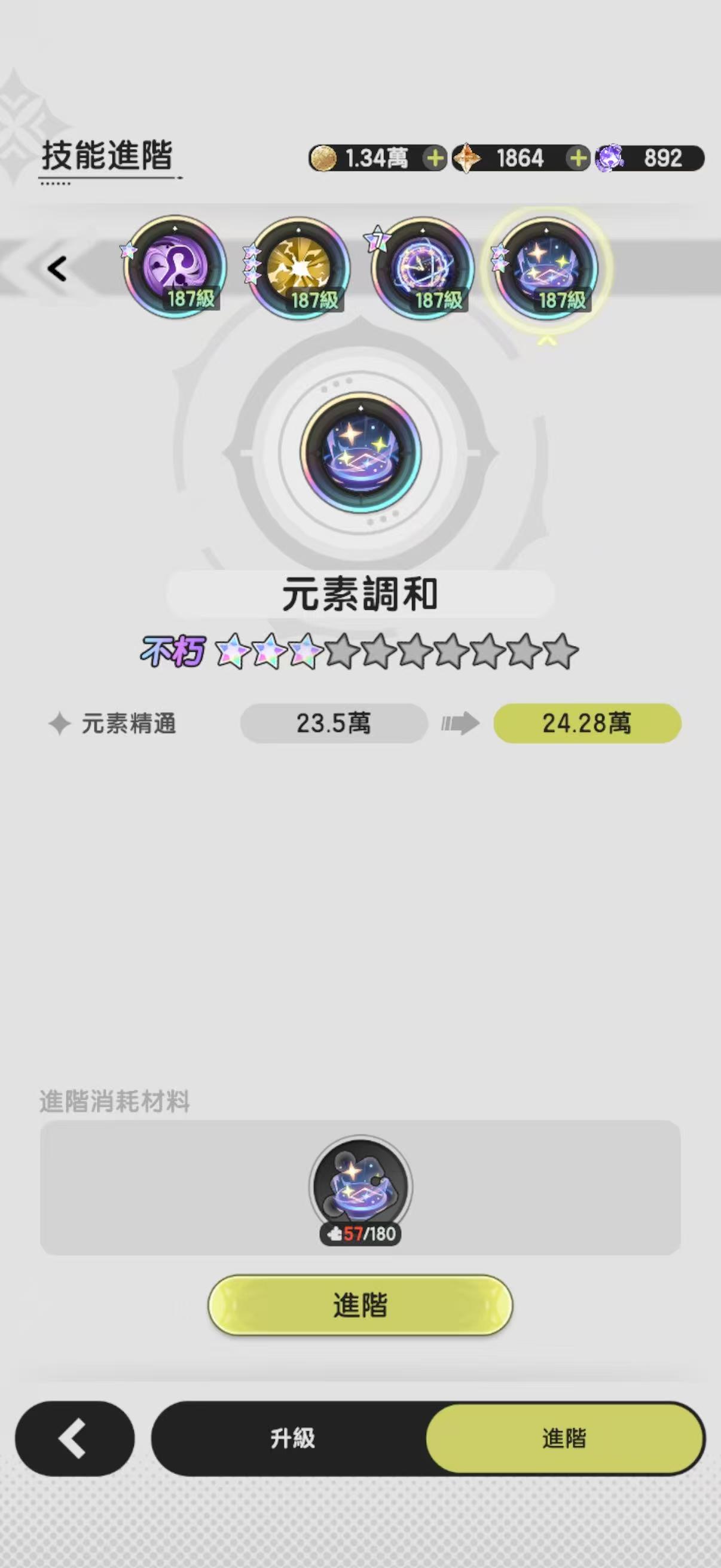Click the orange gem currency icon
The image size is (721, 1568).
tap(466, 159)
